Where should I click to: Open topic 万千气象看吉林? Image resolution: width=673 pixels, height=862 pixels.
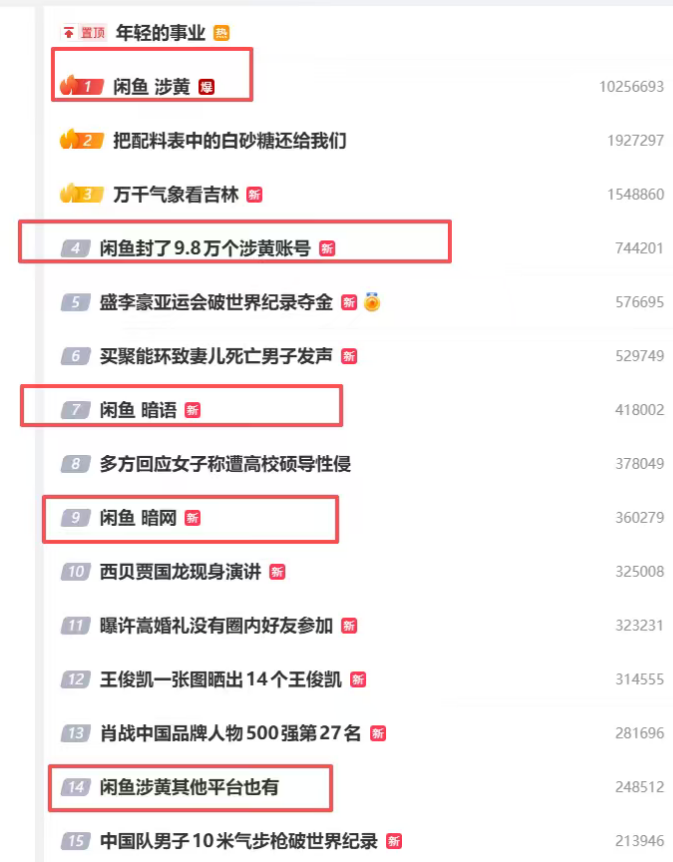tap(176, 195)
